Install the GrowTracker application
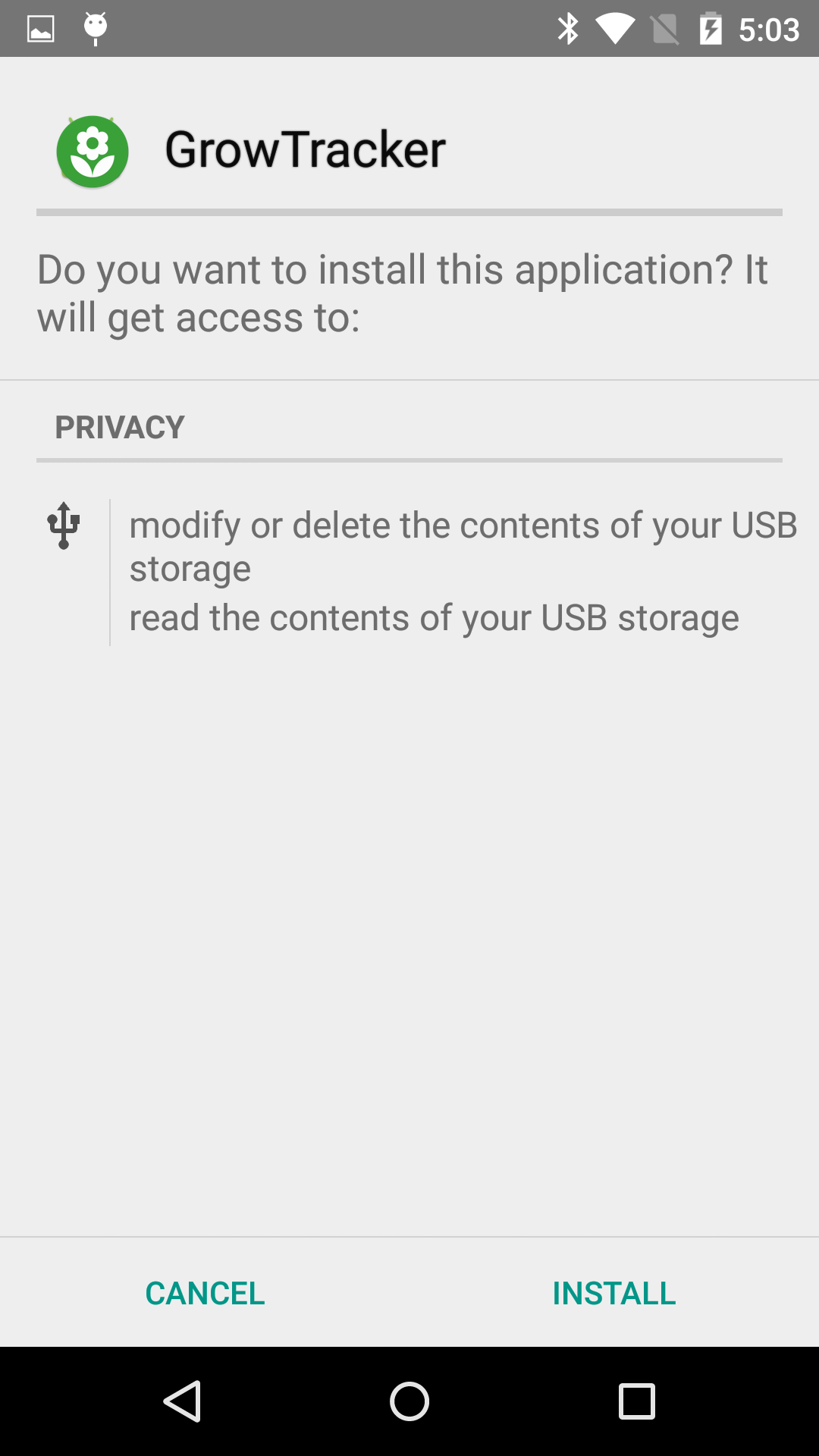Viewport: 819px width, 1456px height. pos(613,1293)
